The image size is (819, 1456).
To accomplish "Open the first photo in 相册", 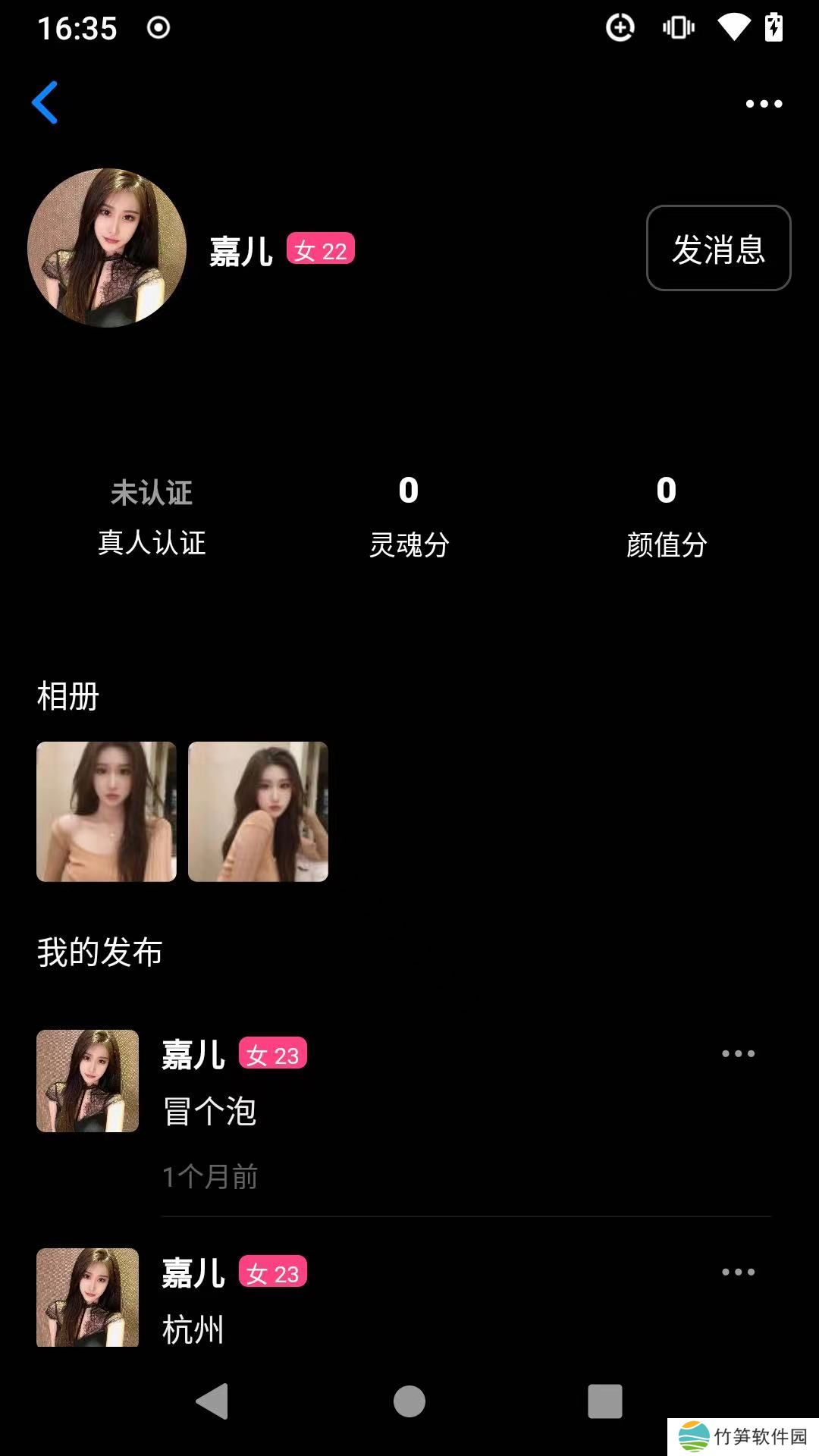I will click(107, 811).
